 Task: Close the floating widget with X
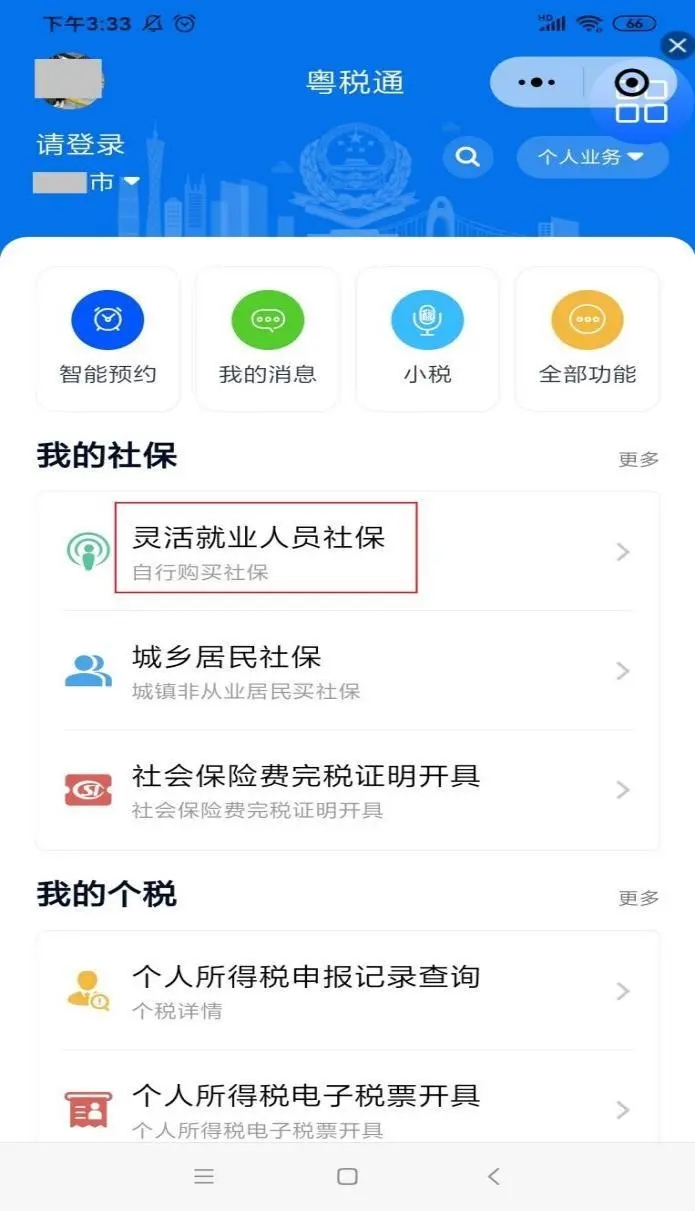coord(677,46)
